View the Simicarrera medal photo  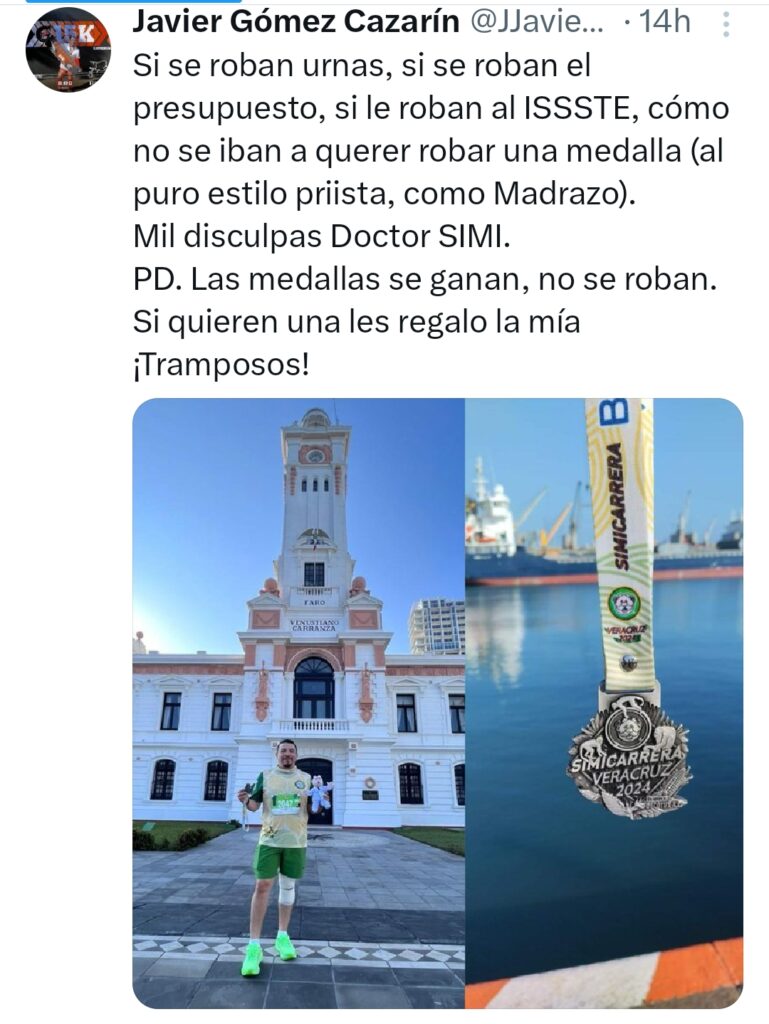click(604, 702)
